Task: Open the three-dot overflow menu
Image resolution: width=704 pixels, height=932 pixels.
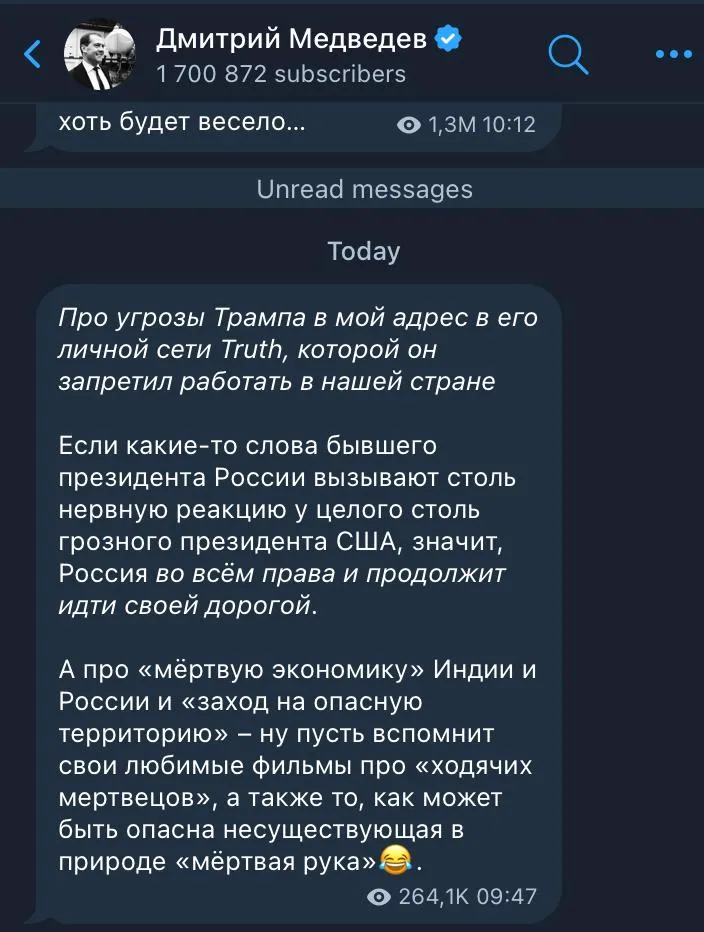Action: [672, 55]
